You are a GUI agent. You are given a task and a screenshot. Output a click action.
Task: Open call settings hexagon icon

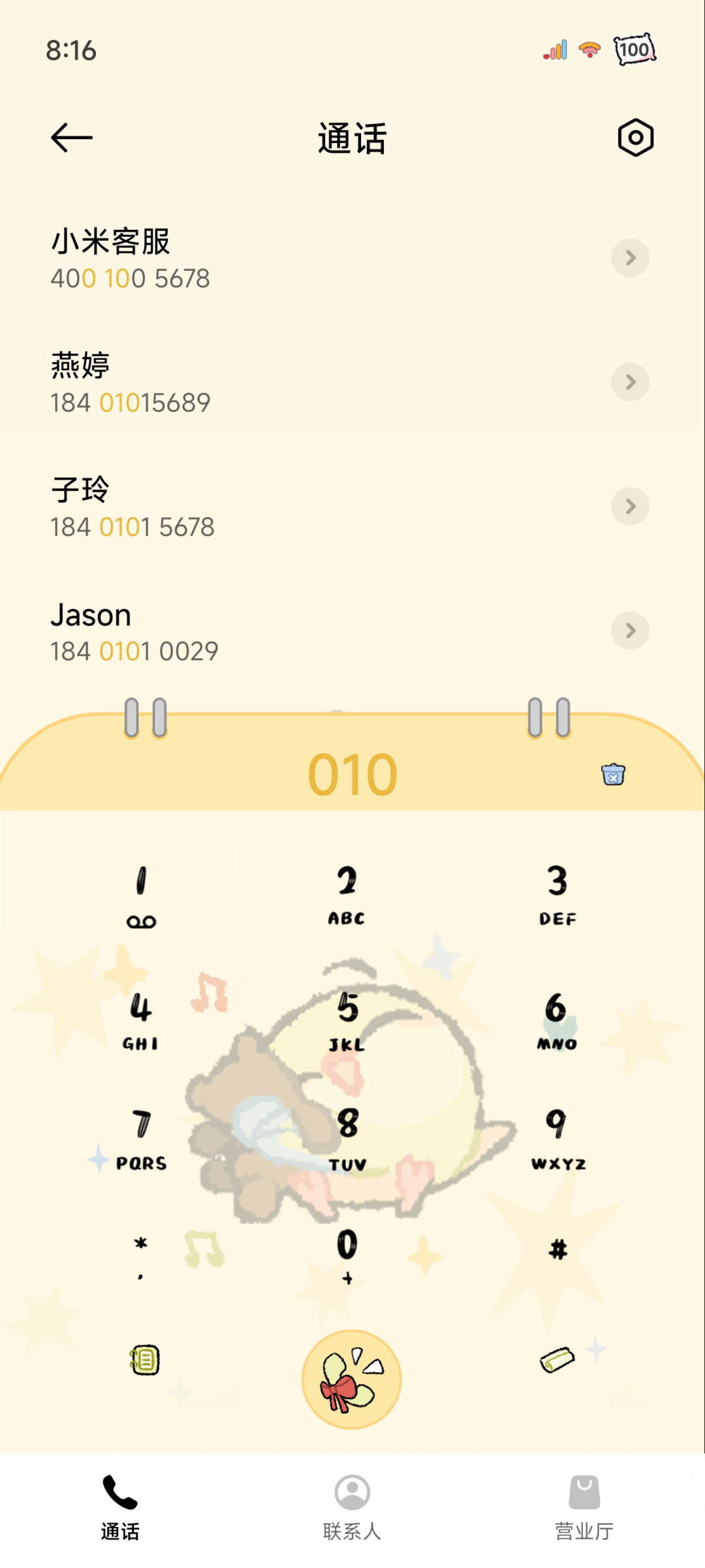point(635,138)
